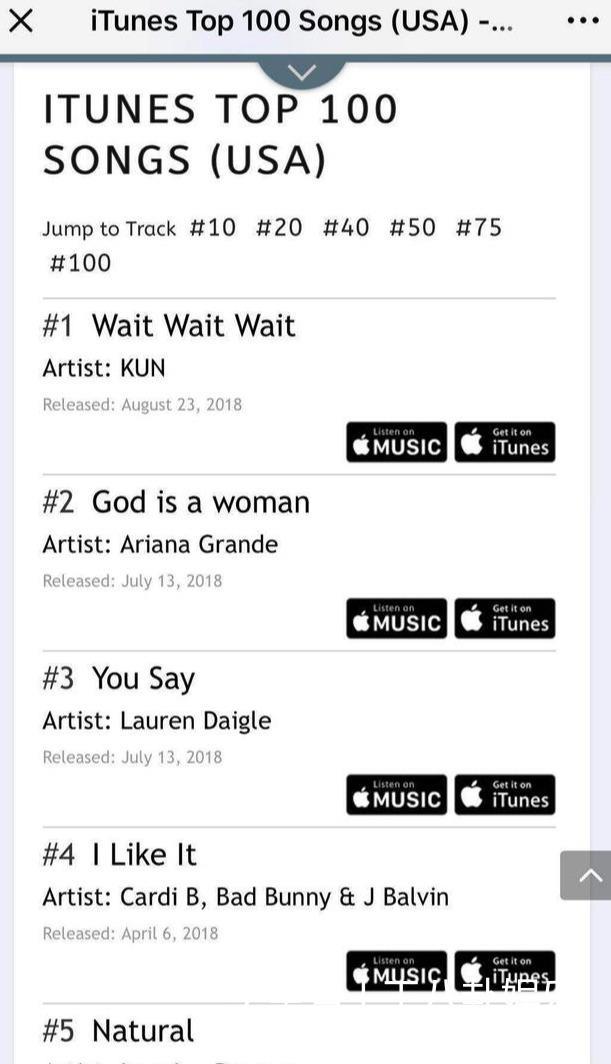611x1064 pixels.
Task: Get I Like It on iTunes
Action: pyautogui.click(x=505, y=971)
